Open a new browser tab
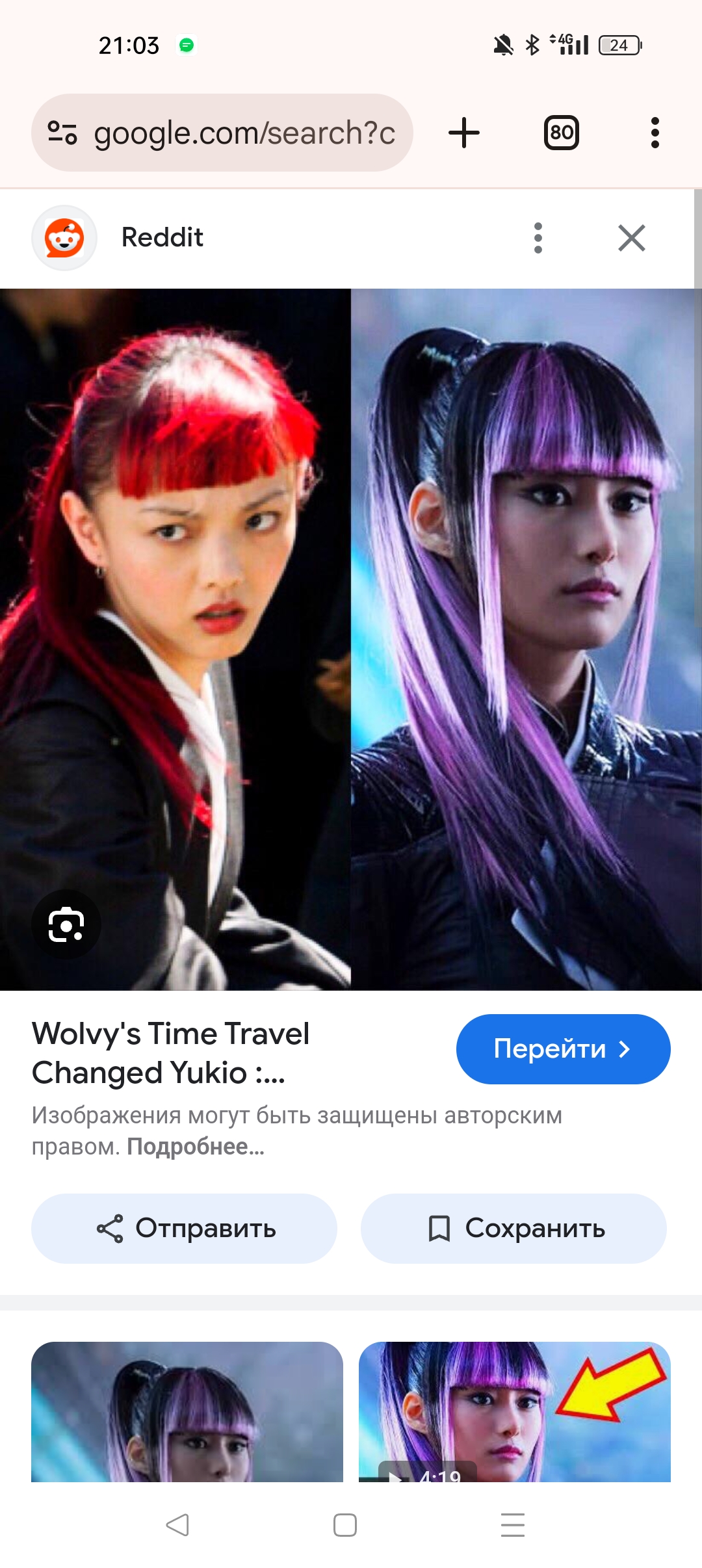Screen dimensions: 702x1568 pos(464,133)
